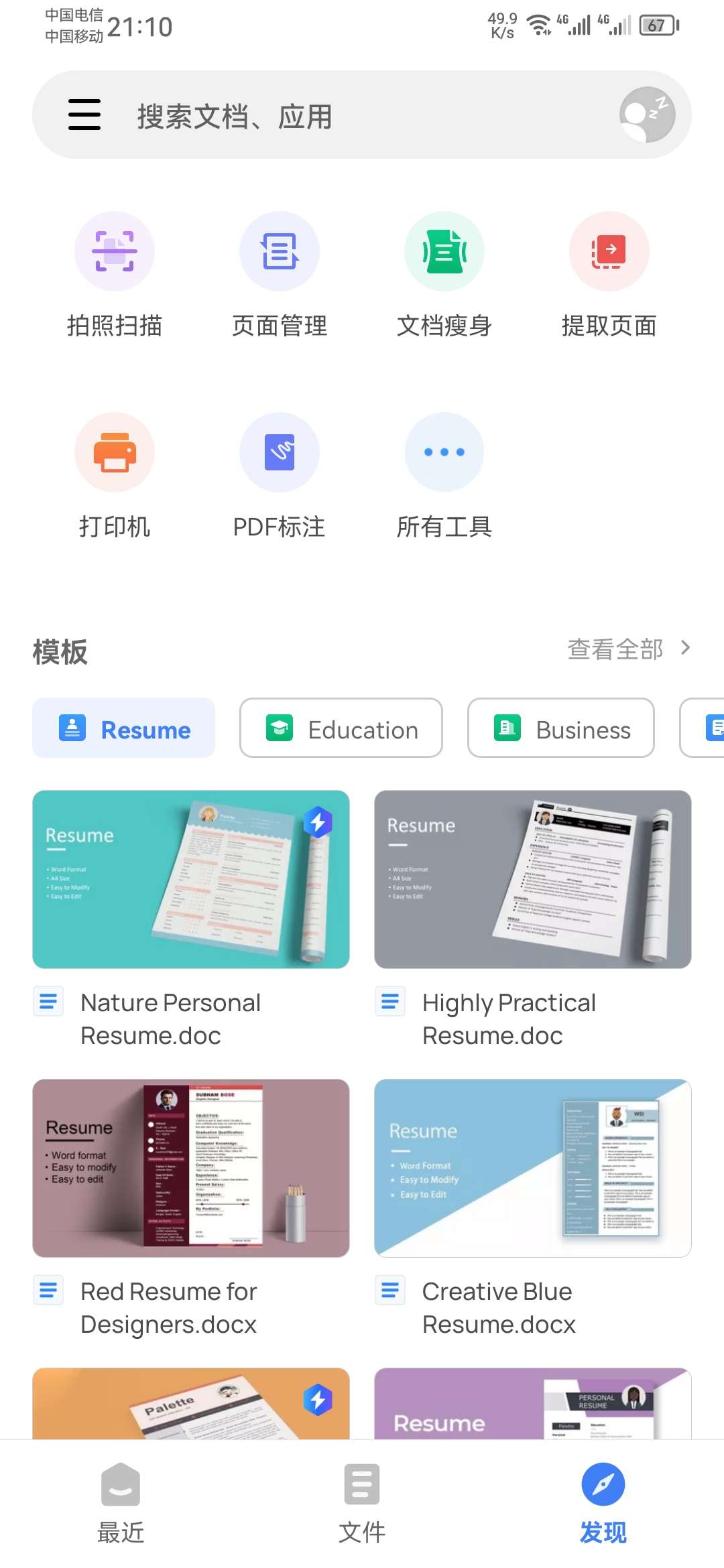
Task: Select the Resume template chip
Action: [124, 728]
